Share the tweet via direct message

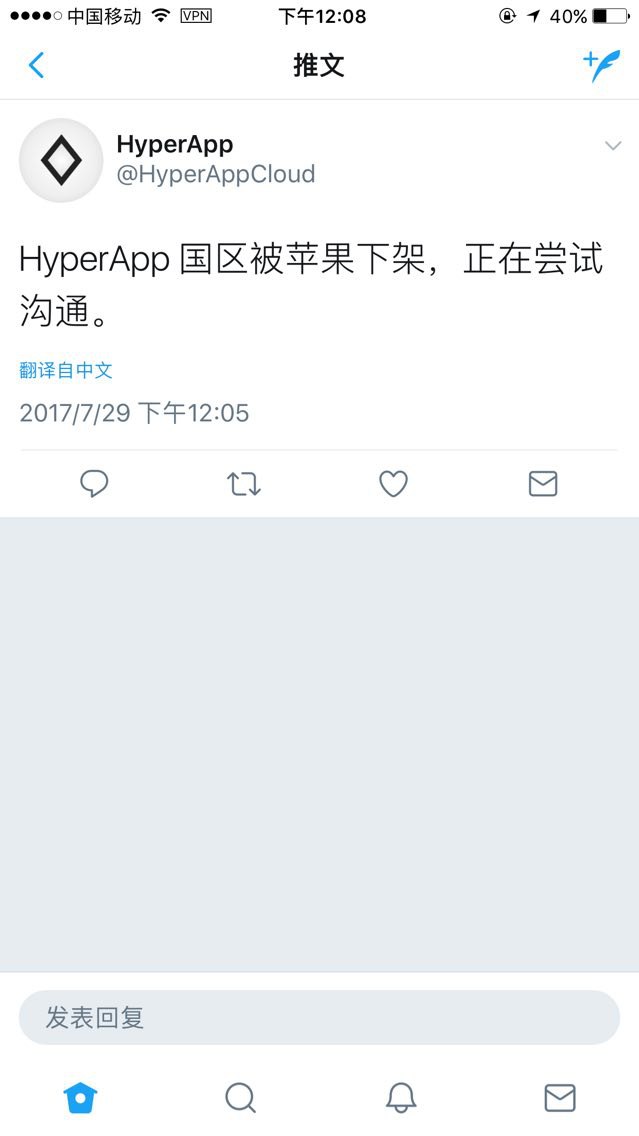click(x=542, y=485)
